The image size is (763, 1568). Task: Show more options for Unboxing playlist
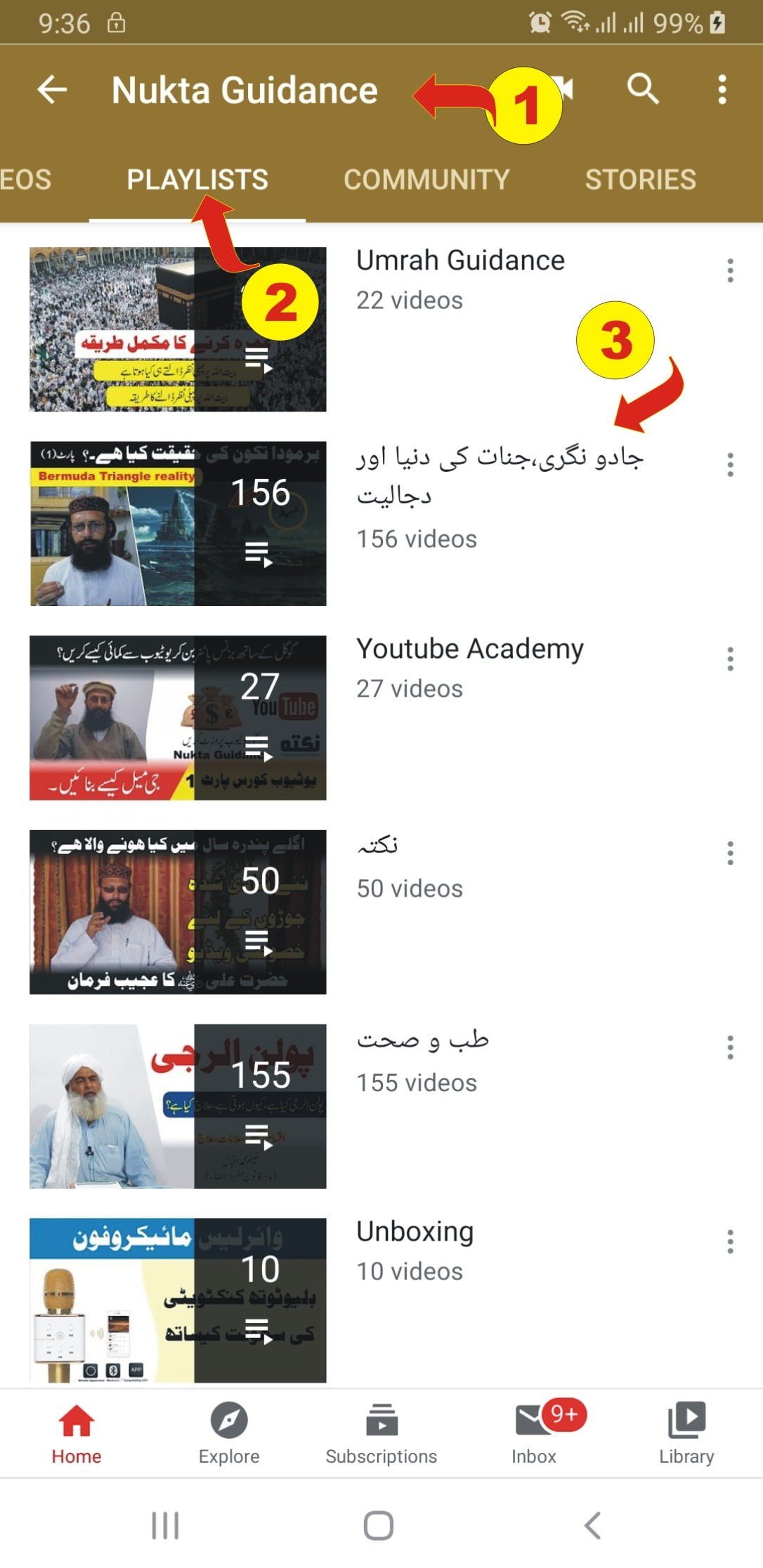[730, 1241]
